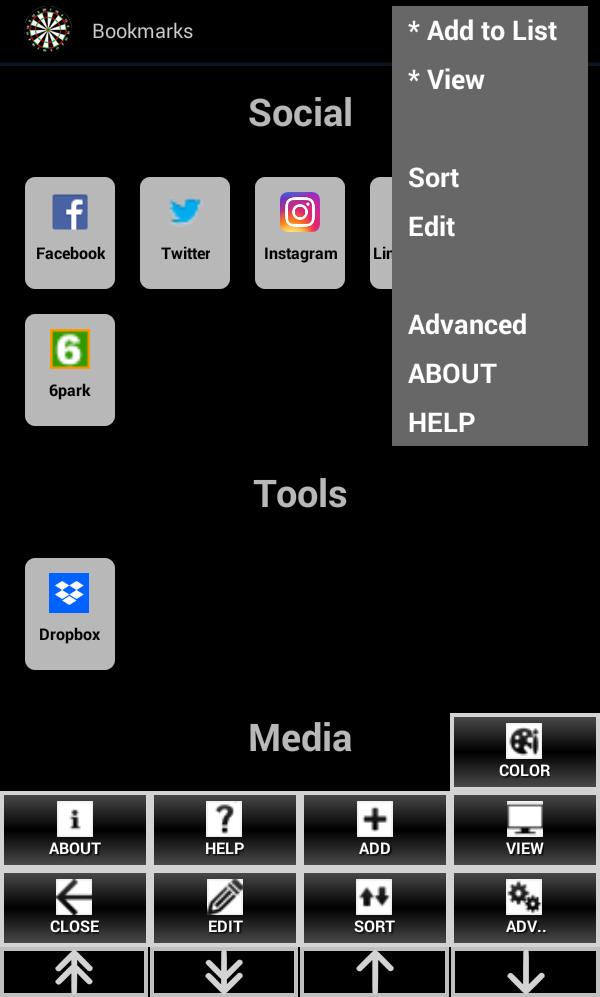
Task: Jump to bottom with the double down arrow
Action: (225, 972)
